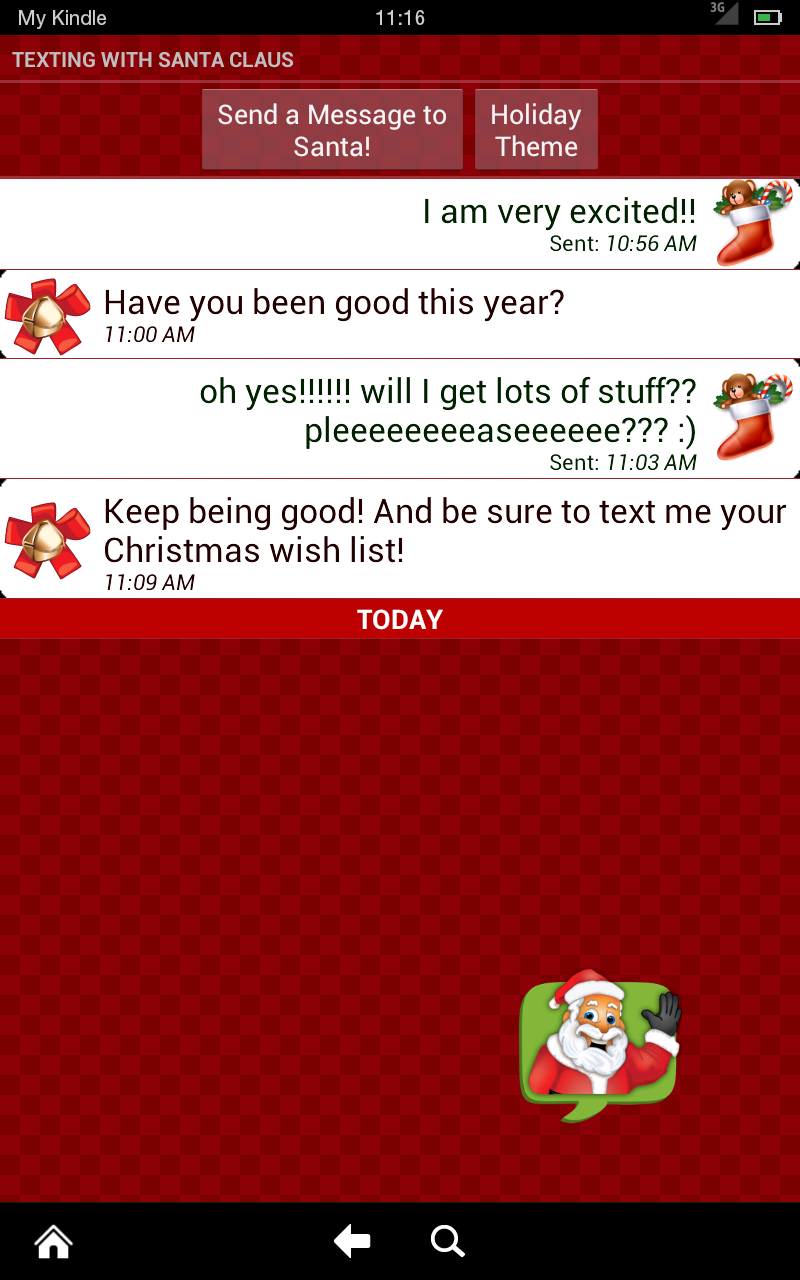Tap the TEXTING WITH SANTA CLAUS title bar
Screen dimensions: 800x1280
point(152,60)
